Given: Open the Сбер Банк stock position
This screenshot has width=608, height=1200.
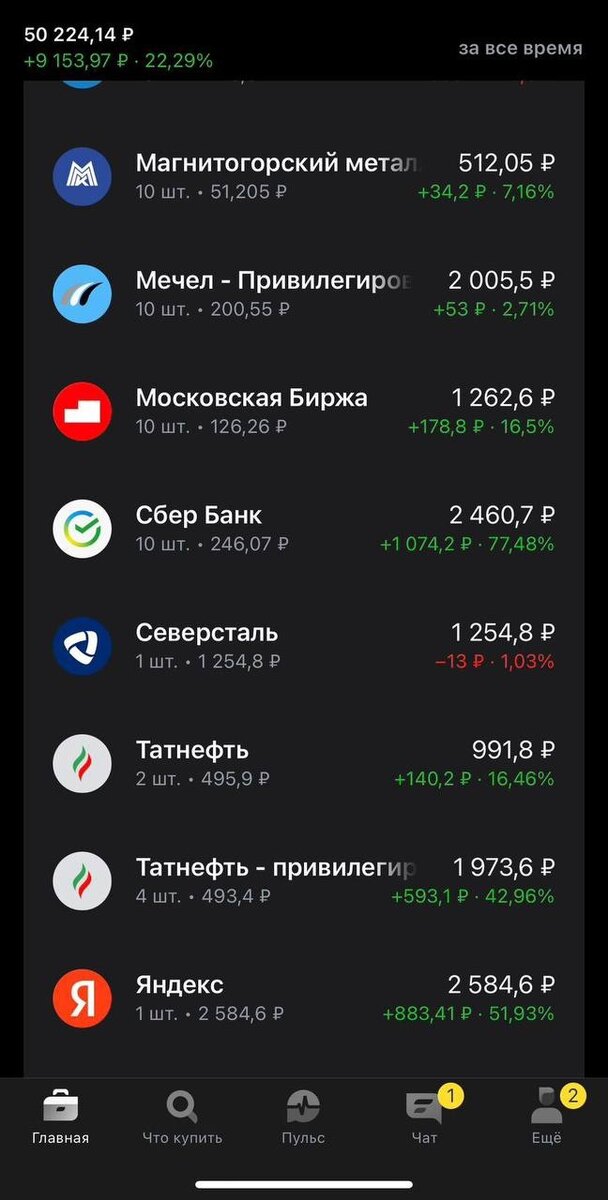Looking at the screenshot, I should click(300, 529).
